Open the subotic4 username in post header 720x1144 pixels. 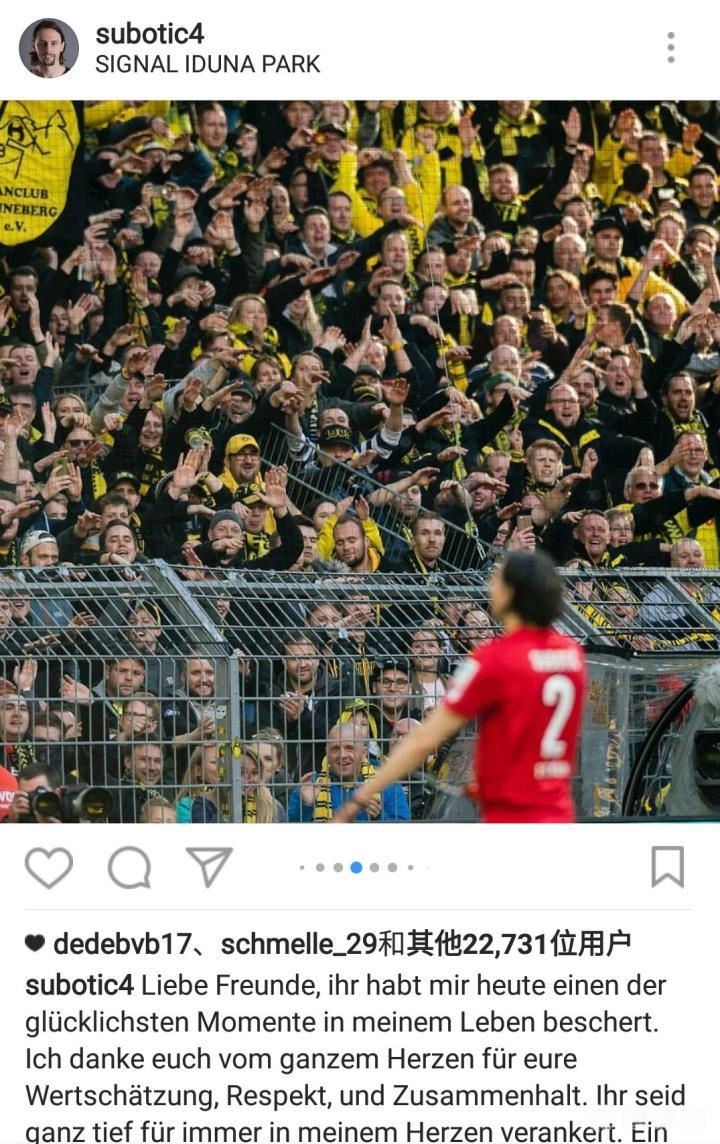coord(150,34)
